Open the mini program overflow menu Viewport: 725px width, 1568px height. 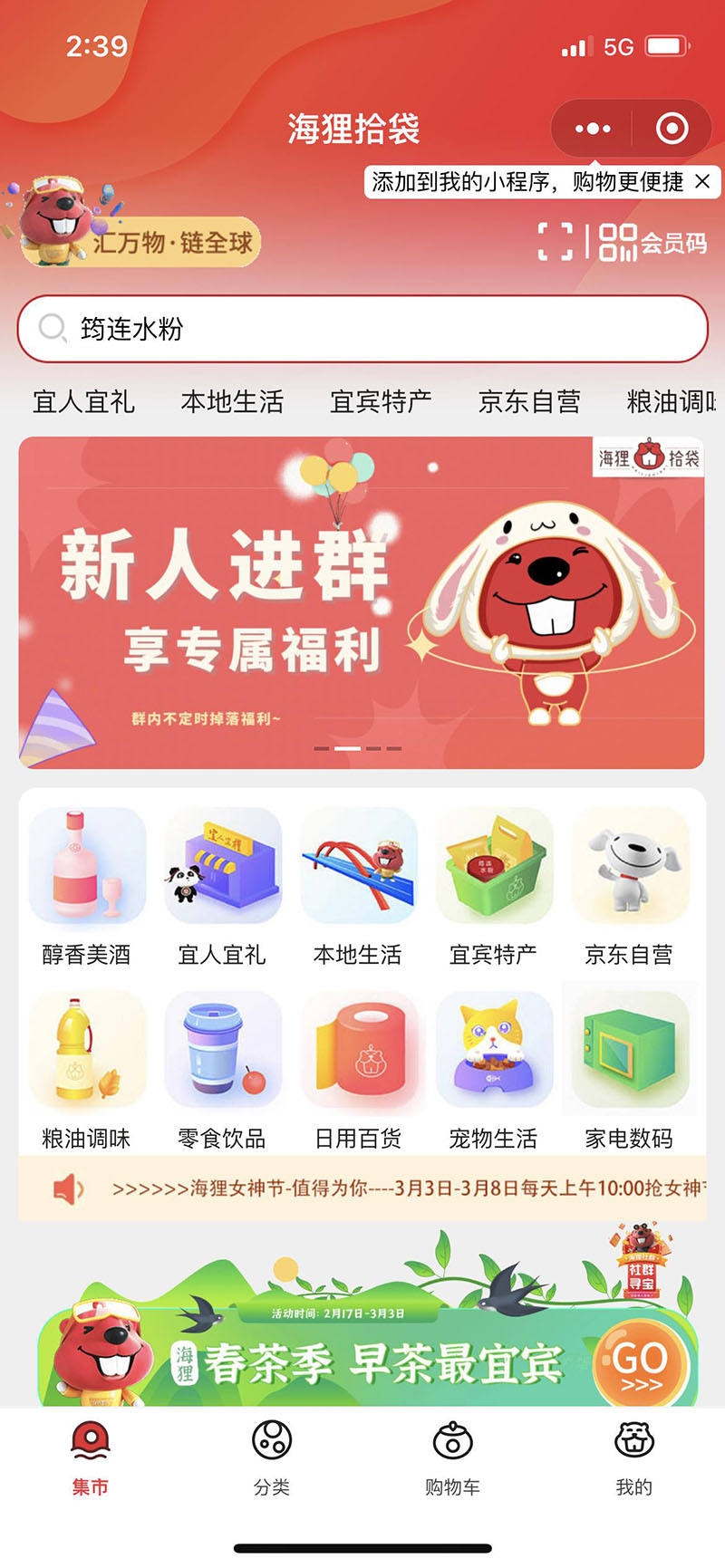593,129
